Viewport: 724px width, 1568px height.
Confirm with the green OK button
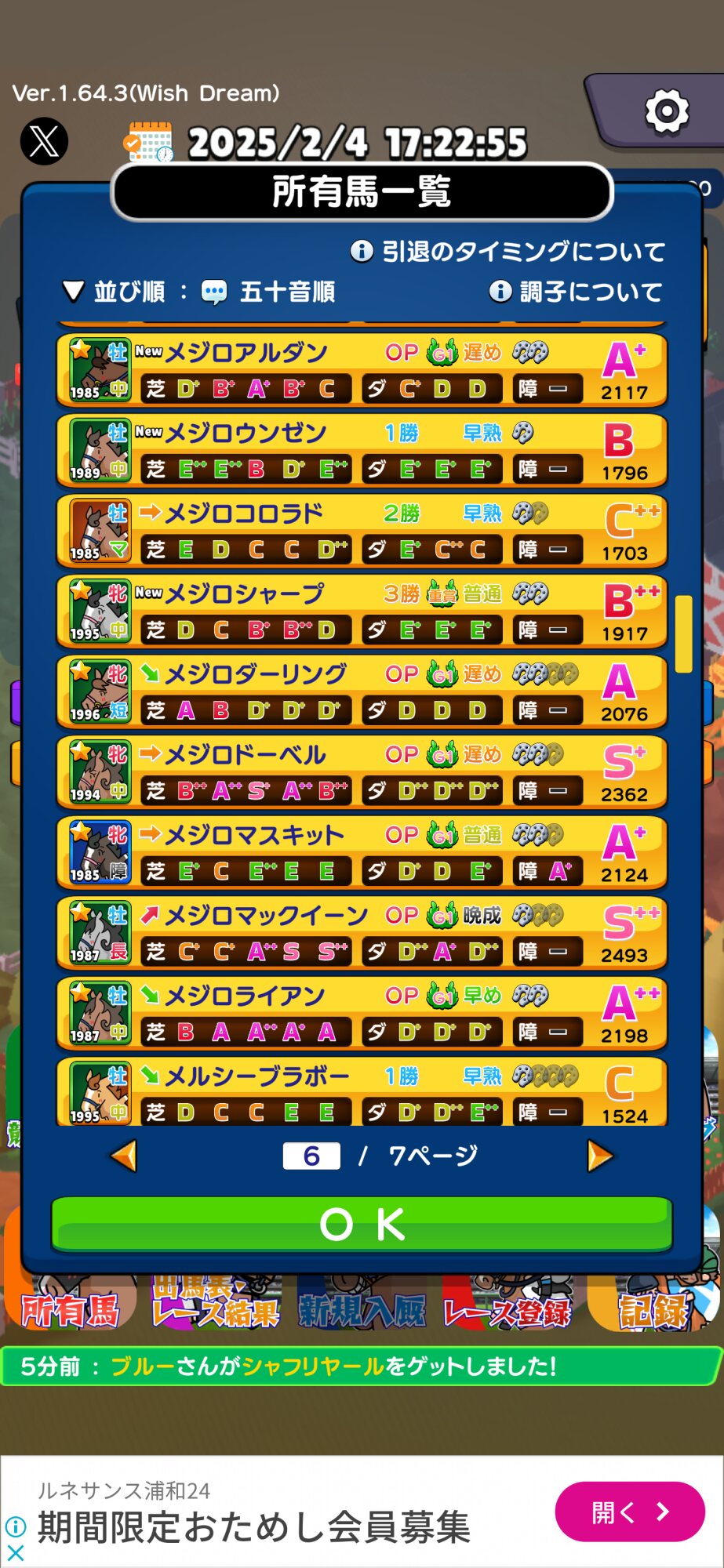pyautogui.click(x=362, y=1224)
